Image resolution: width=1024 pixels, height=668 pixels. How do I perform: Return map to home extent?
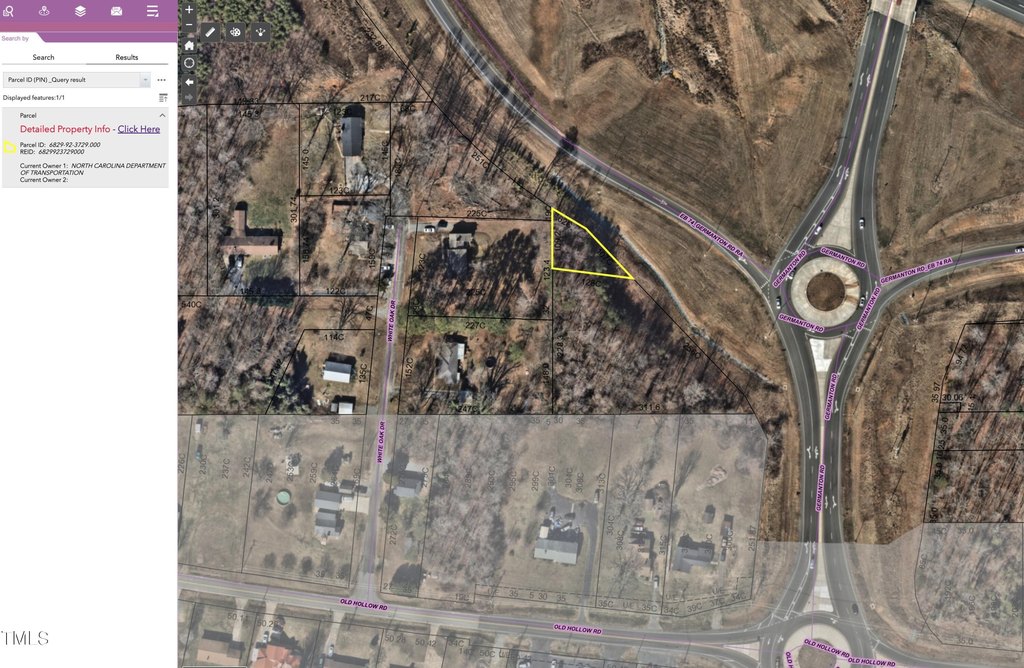coord(189,45)
